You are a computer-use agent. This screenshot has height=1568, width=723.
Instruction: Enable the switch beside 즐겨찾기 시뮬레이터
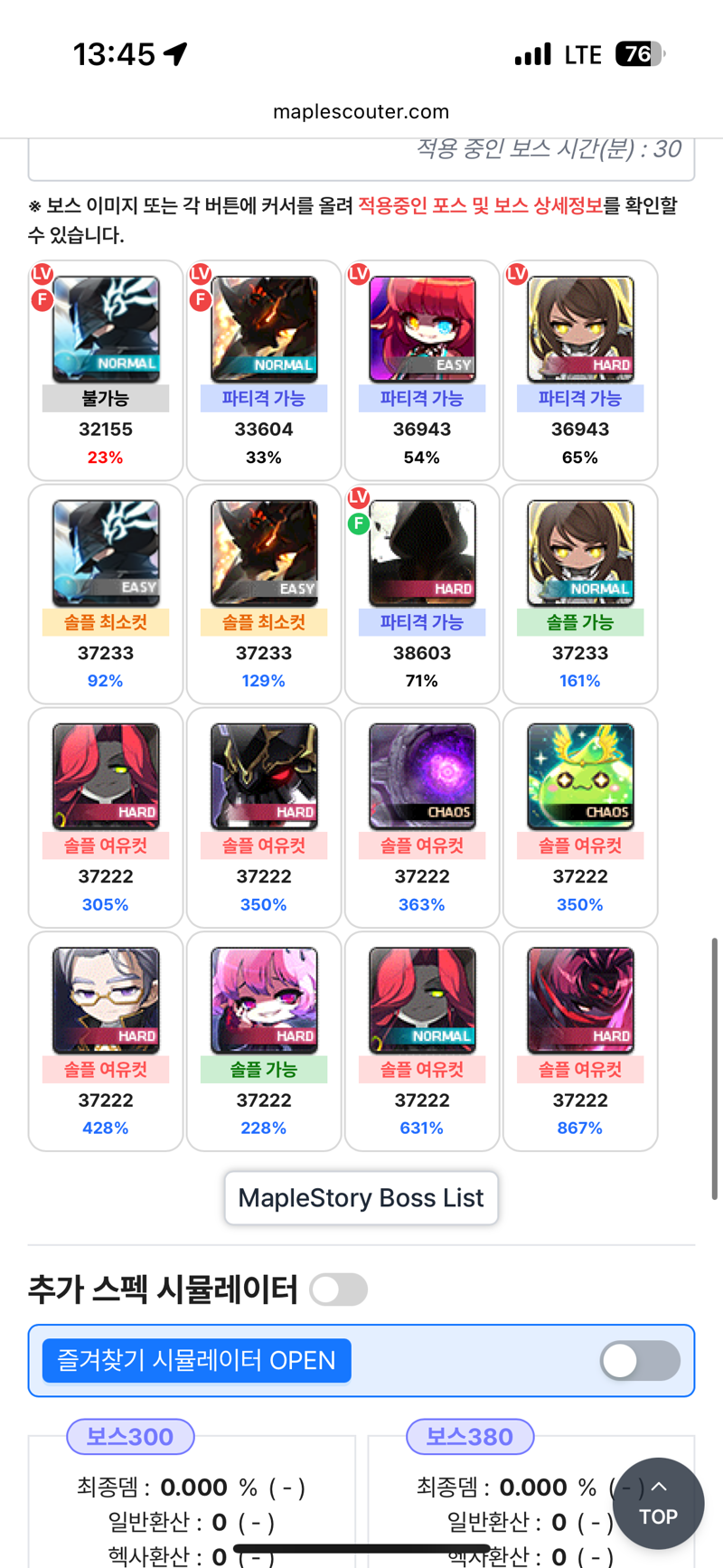tap(640, 1361)
